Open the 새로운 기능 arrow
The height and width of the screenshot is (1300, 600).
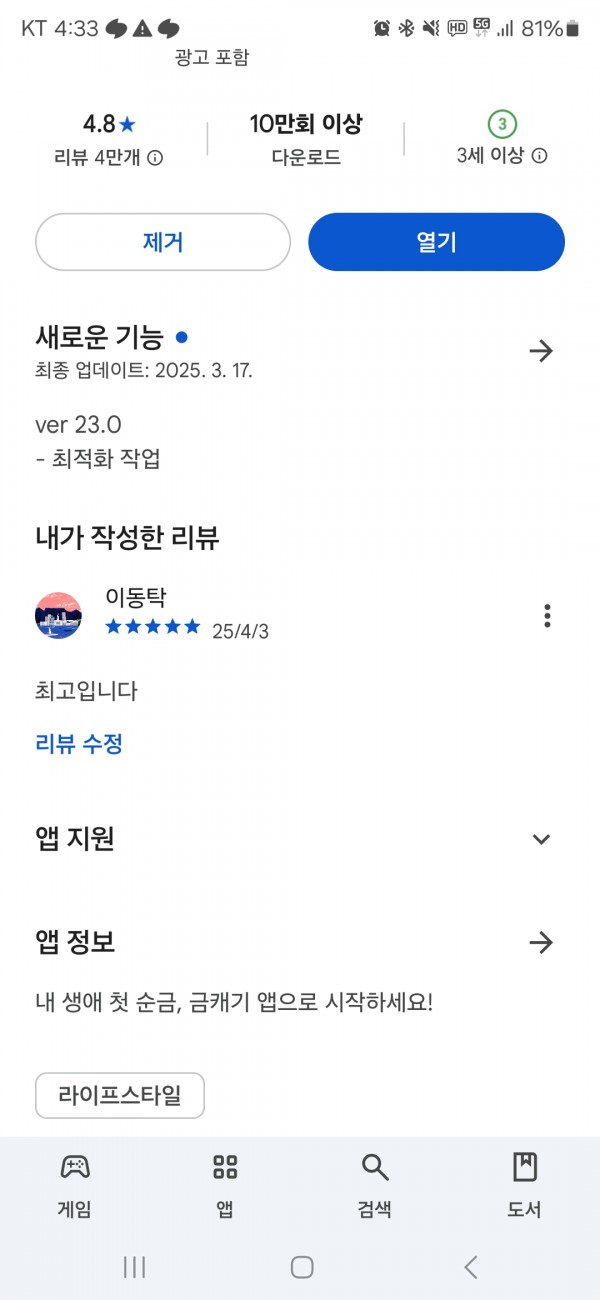[x=541, y=351]
